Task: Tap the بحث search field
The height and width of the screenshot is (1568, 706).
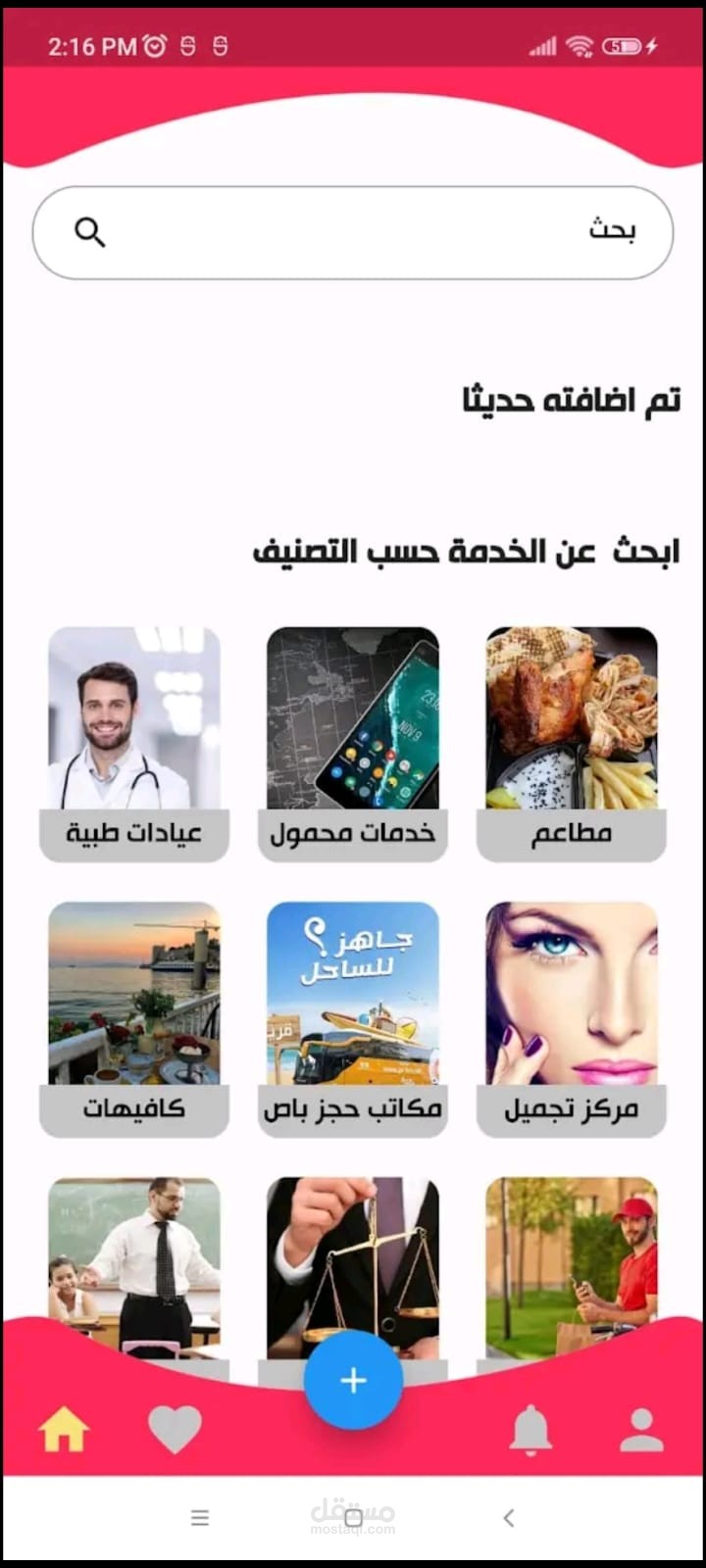Action: pyautogui.click(x=353, y=232)
